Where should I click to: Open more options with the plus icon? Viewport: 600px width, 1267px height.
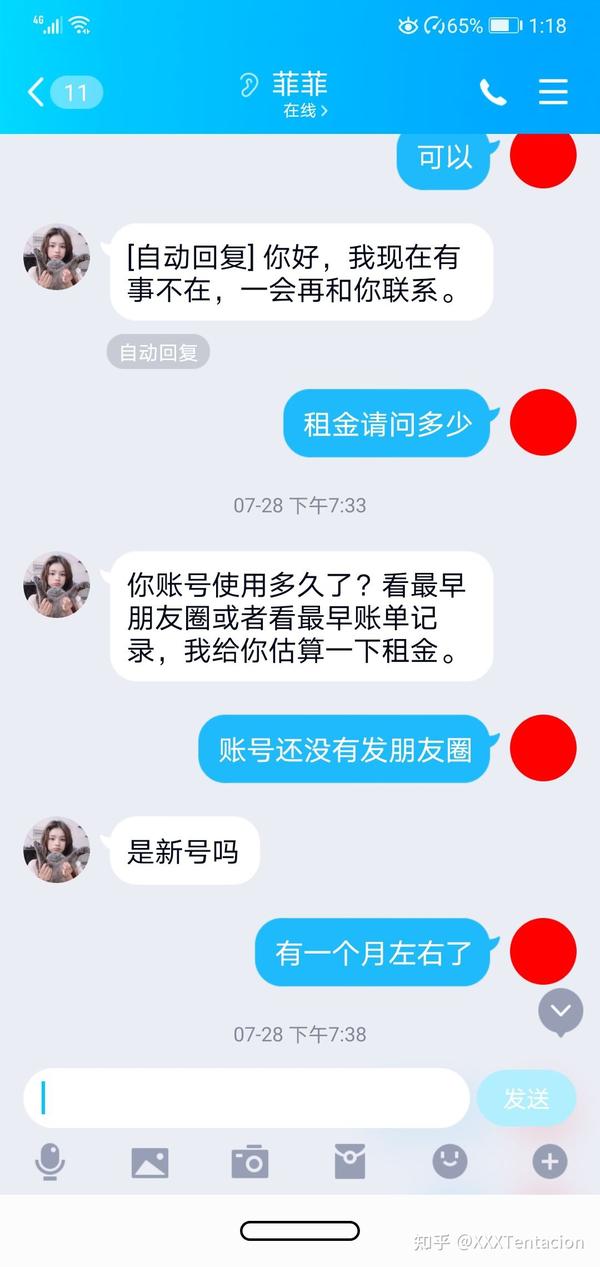coord(550,1161)
